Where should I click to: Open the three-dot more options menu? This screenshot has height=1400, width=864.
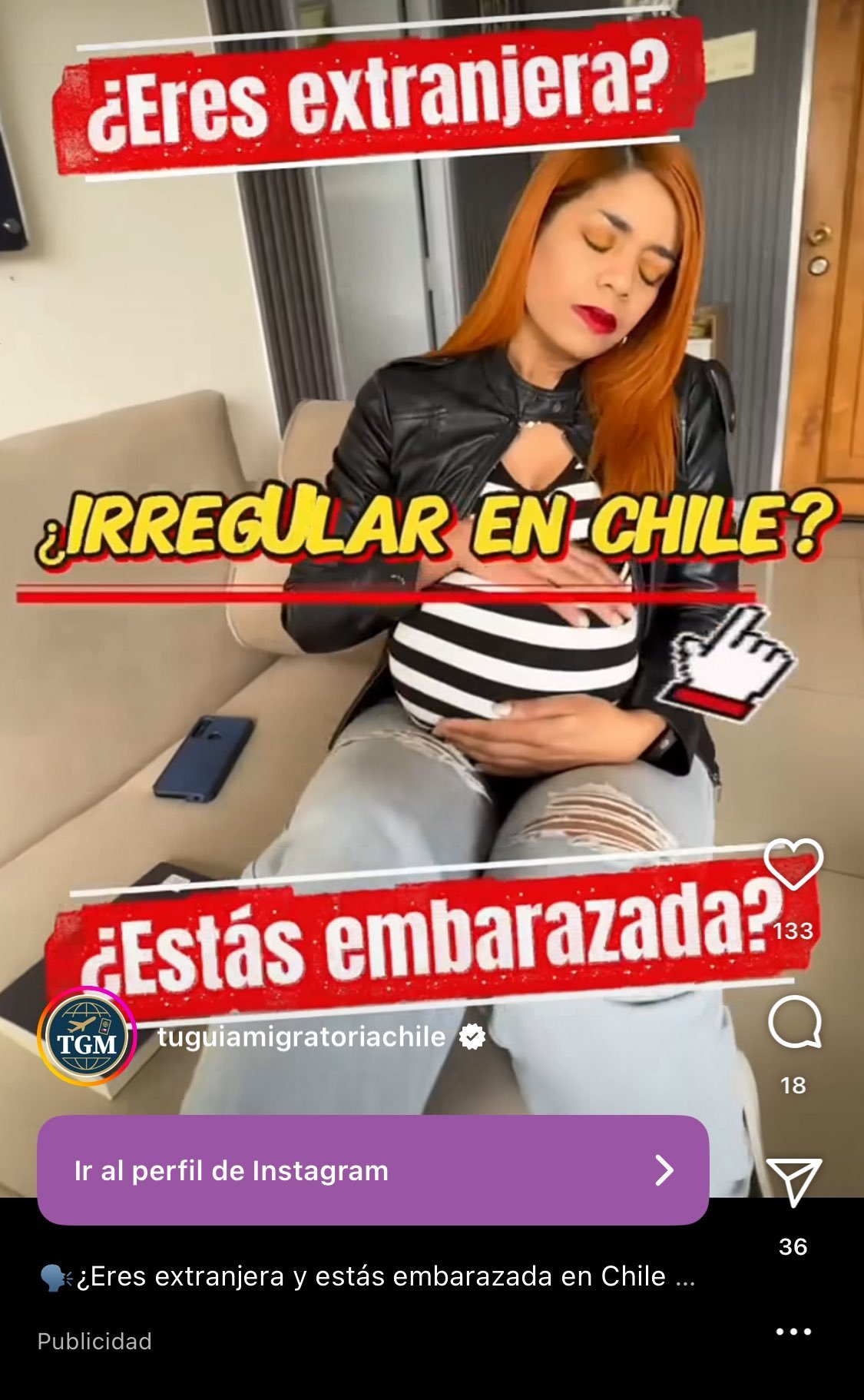click(793, 1332)
